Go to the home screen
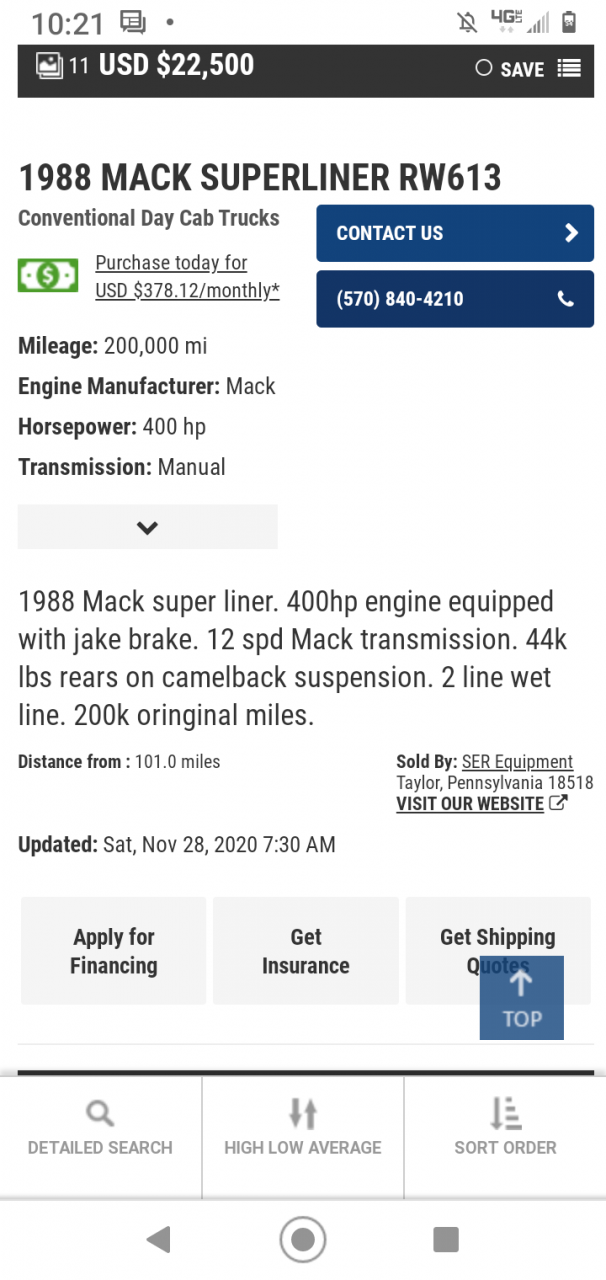606x1280 pixels. [303, 1240]
